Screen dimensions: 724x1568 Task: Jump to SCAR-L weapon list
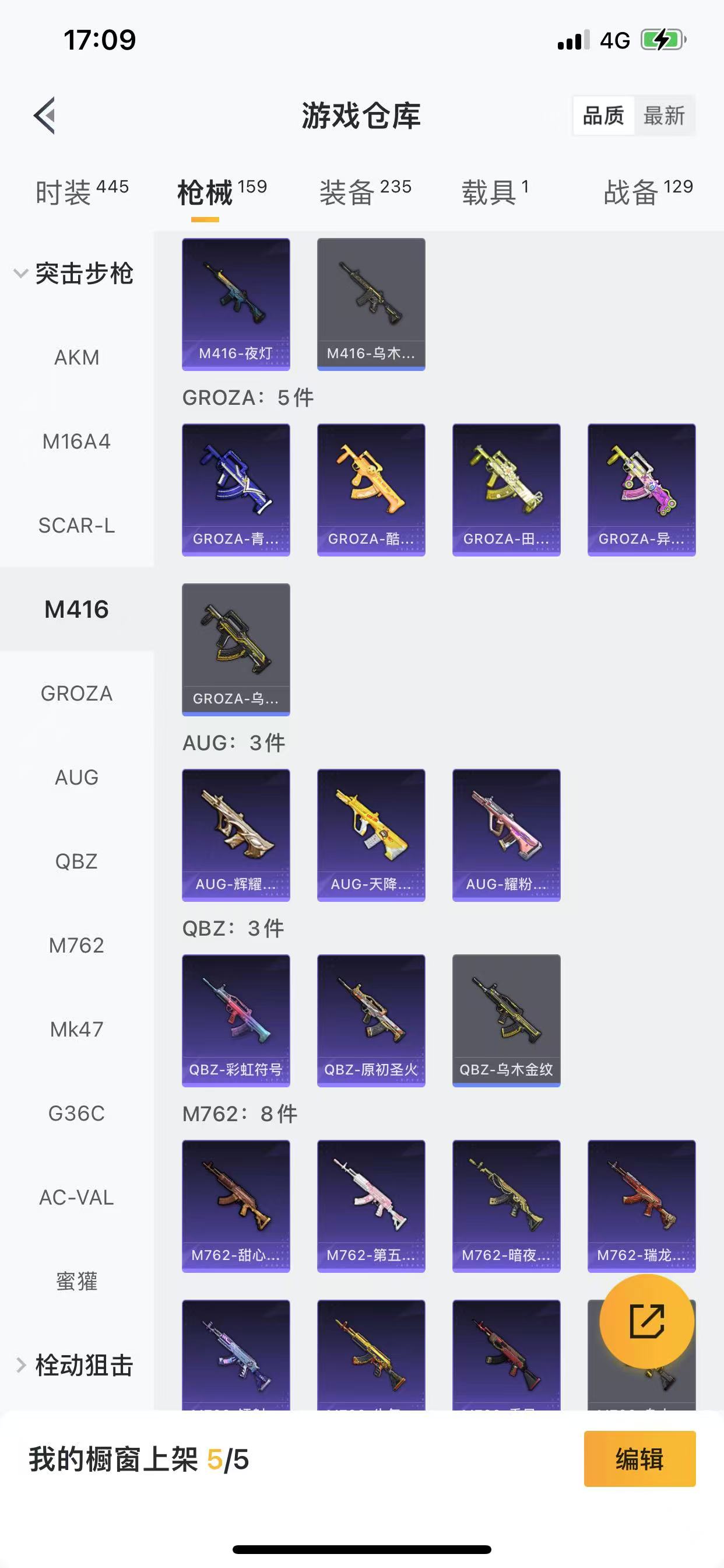[x=77, y=526]
